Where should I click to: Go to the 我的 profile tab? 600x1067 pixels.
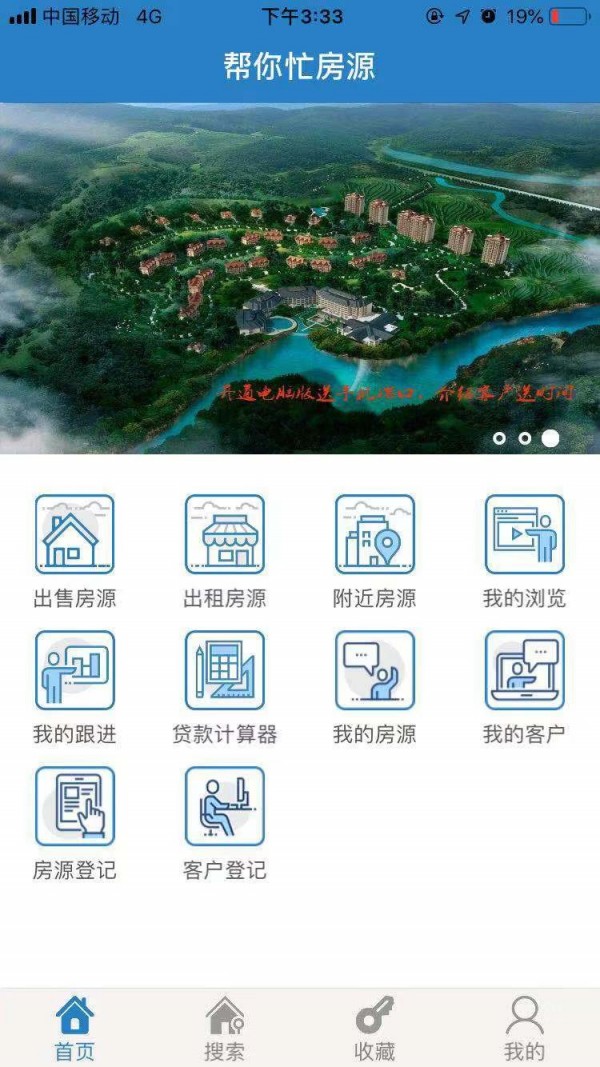(x=524, y=1028)
